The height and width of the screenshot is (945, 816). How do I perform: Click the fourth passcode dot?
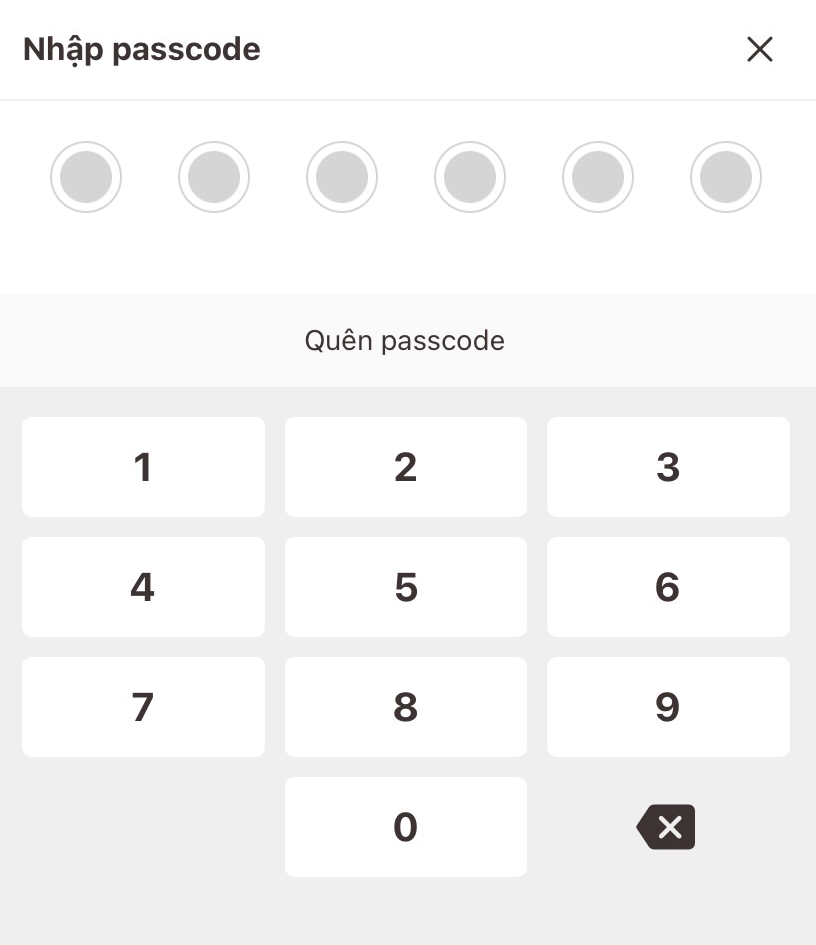[470, 177]
